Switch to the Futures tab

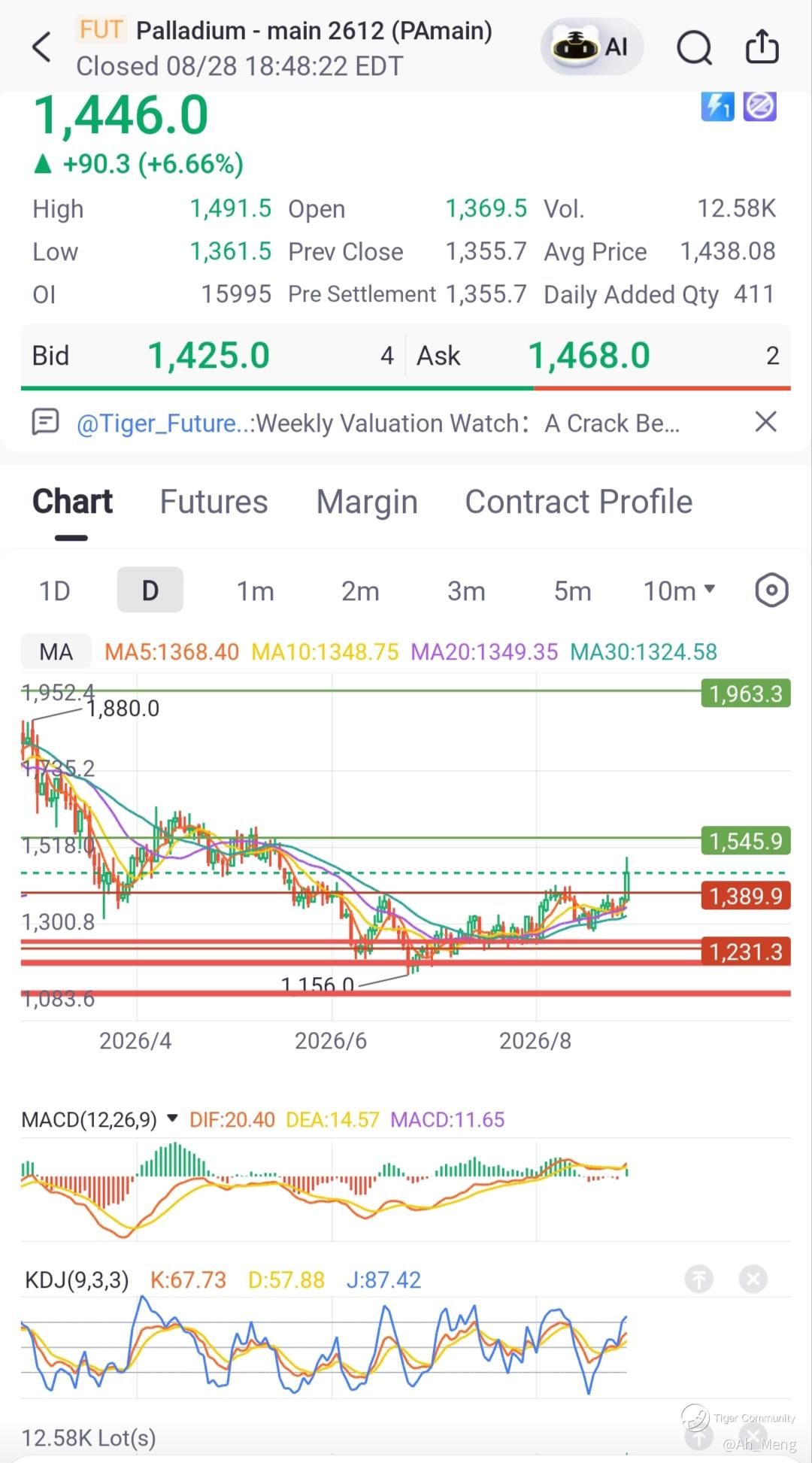tap(214, 502)
